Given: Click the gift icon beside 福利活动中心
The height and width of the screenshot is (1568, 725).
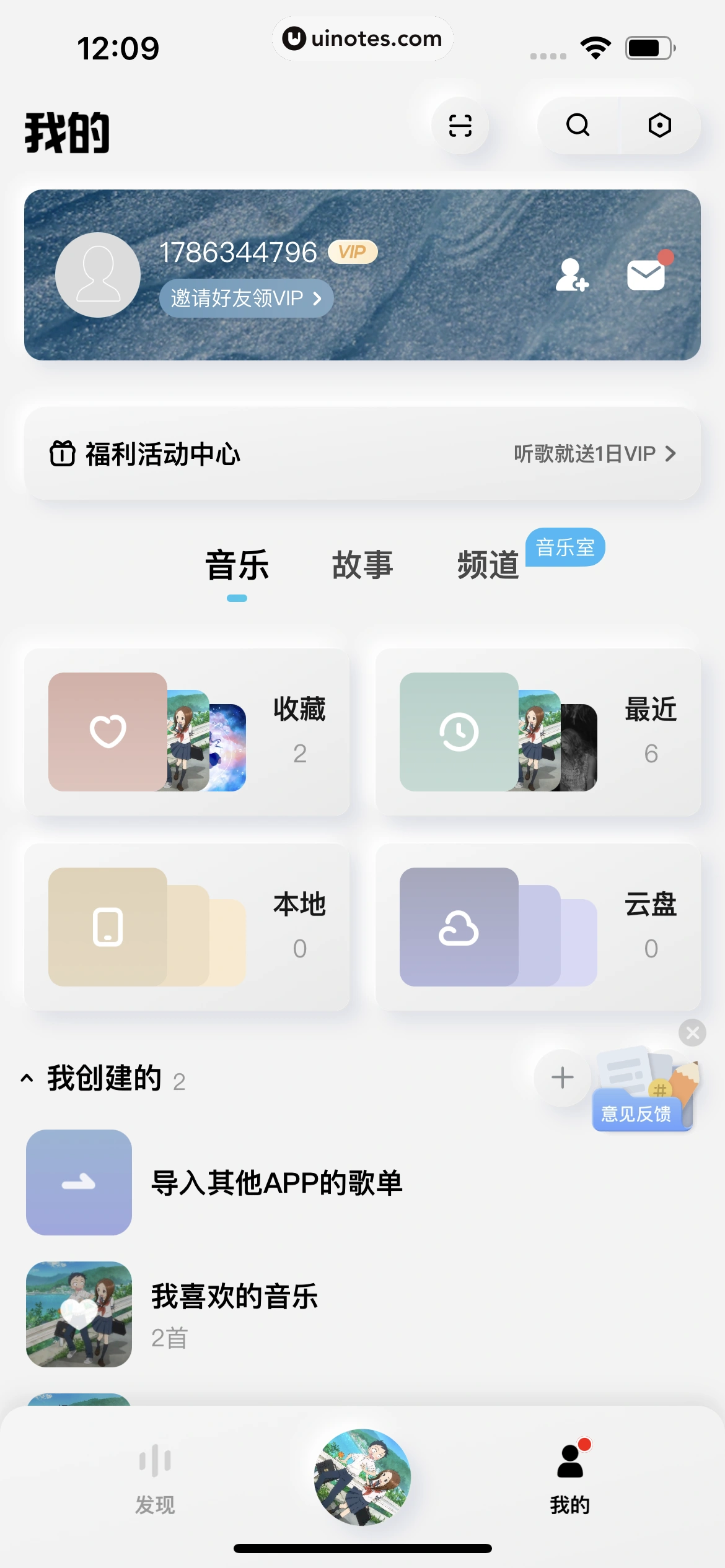Looking at the screenshot, I should click(x=61, y=453).
